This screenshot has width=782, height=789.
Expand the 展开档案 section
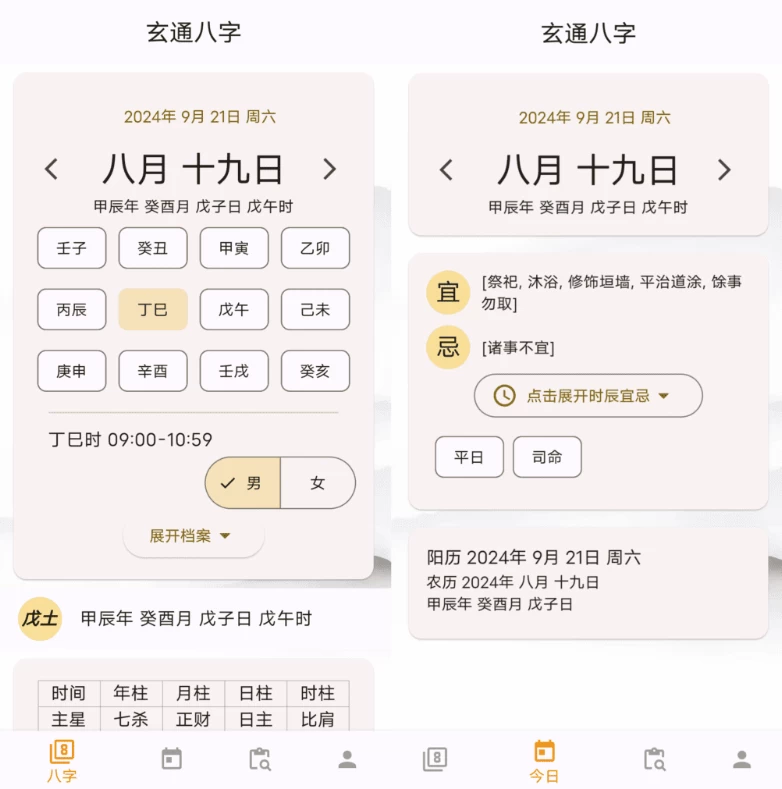tap(193, 536)
